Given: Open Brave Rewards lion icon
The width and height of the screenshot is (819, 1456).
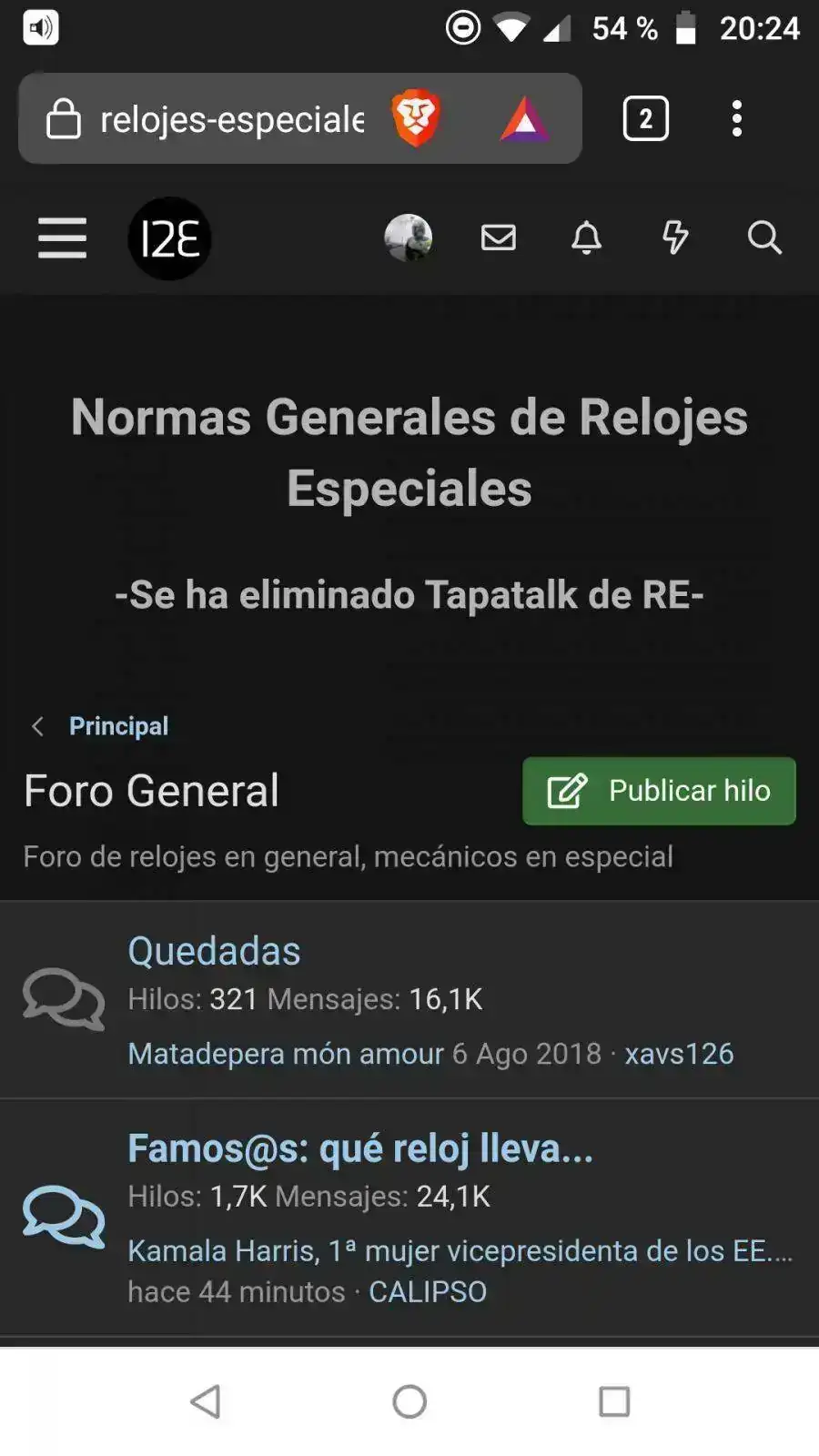Looking at the screenshot, I should coord(416,117).
